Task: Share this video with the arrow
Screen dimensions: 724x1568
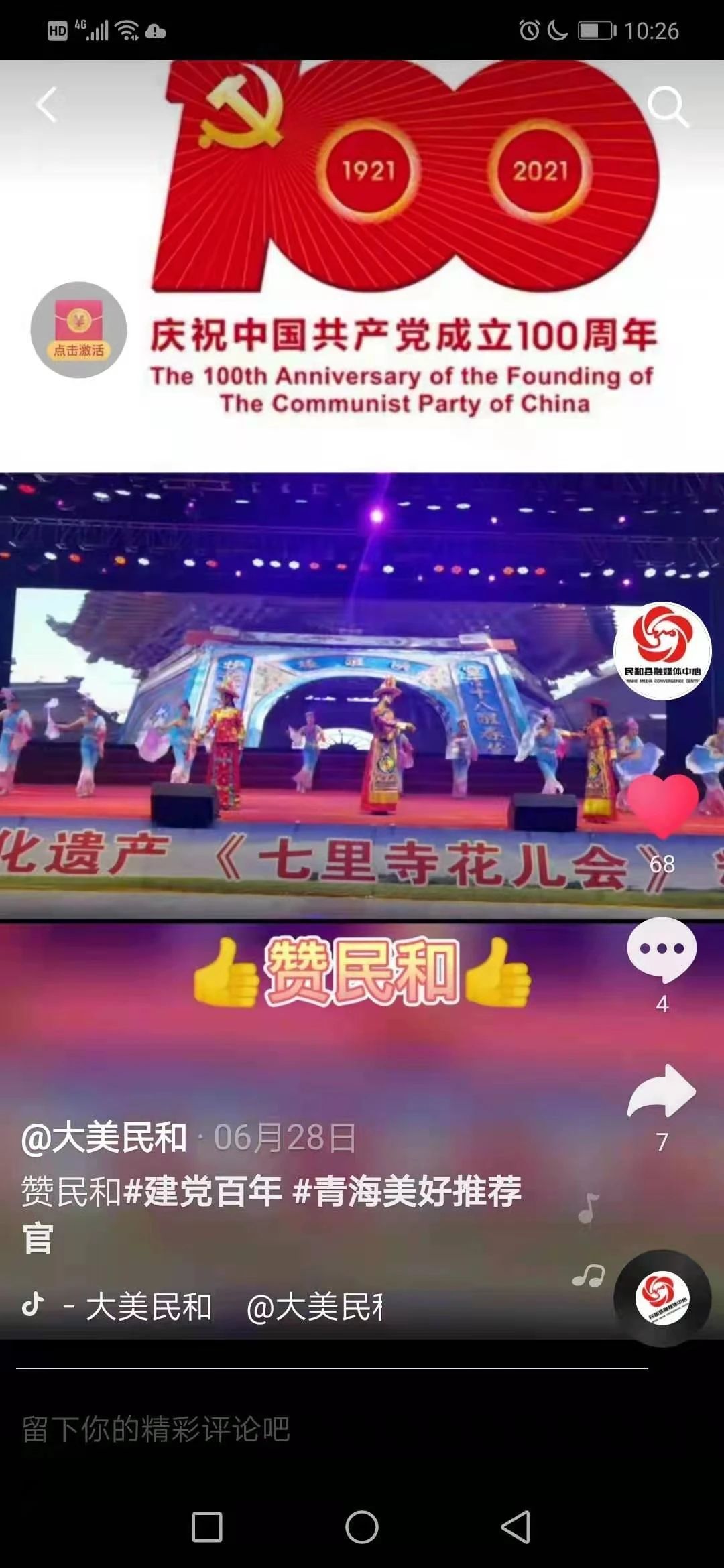Action: pyautogui.click(x=662, y=1091)
